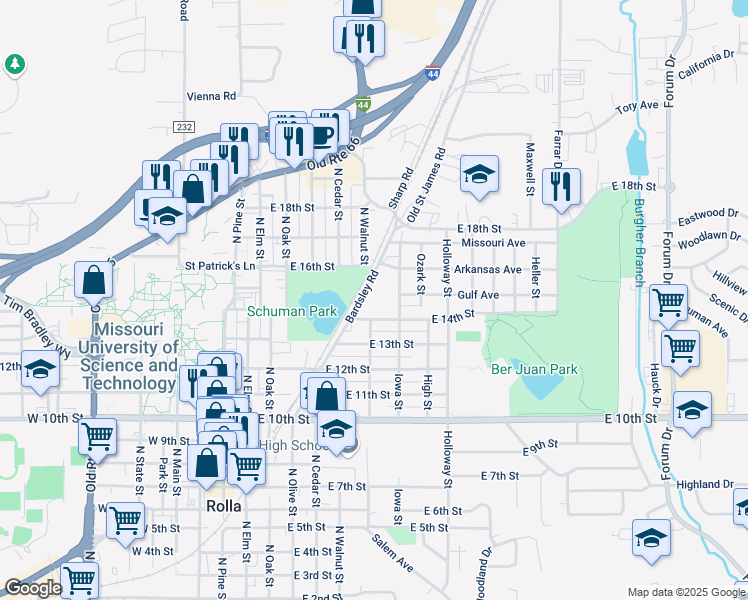Select the school marker over the High School label
748x600 pixels.
[336, 432]
